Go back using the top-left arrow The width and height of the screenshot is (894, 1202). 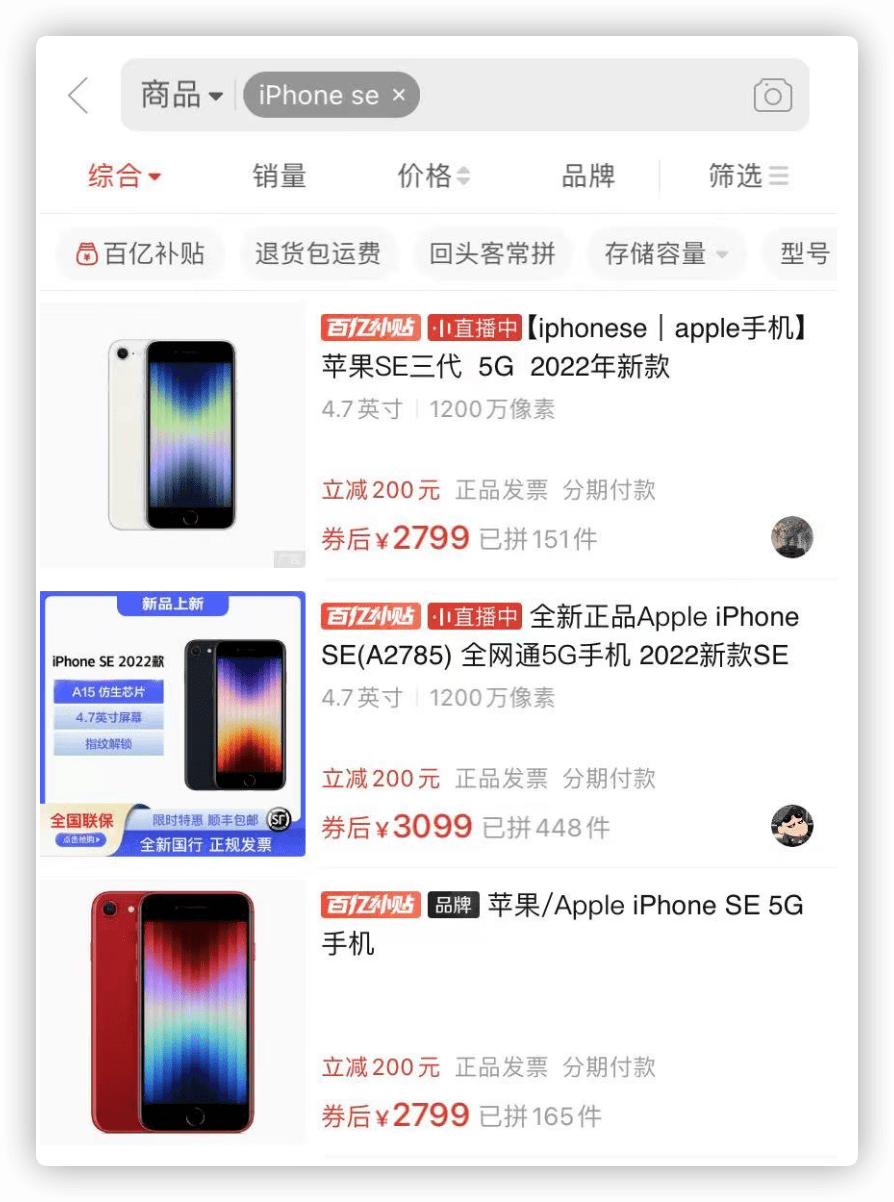[x=78, y=96]
